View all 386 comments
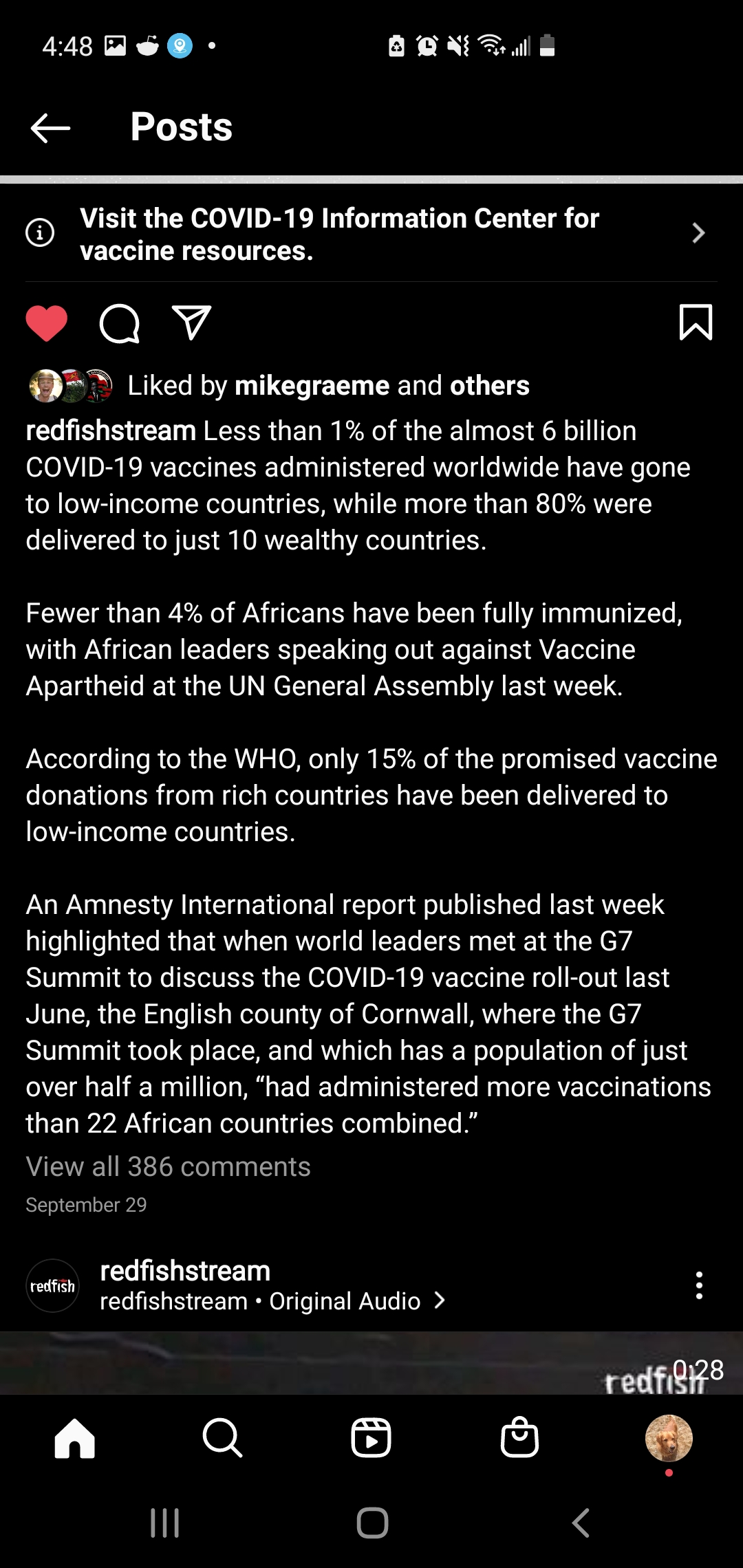743x1568 pixels. click(x=168, y=1166)
